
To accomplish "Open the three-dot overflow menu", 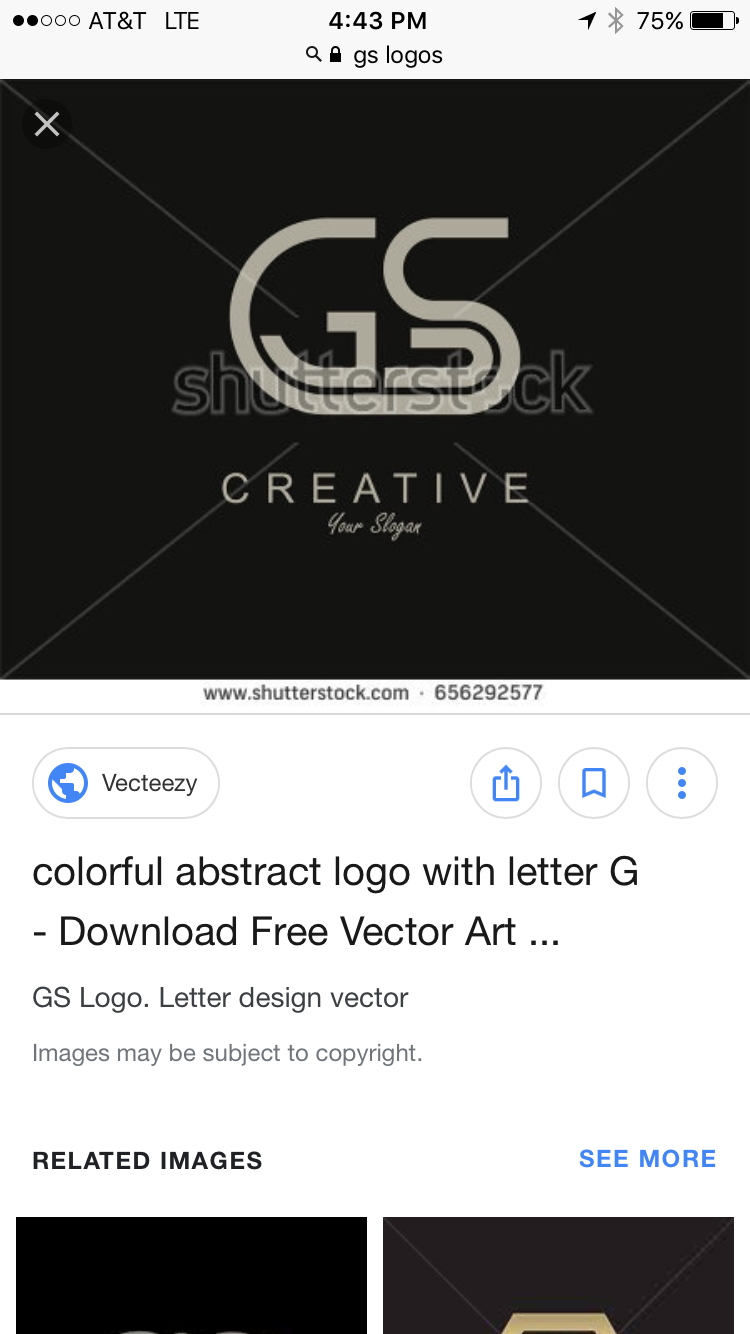I will (682, 783).
